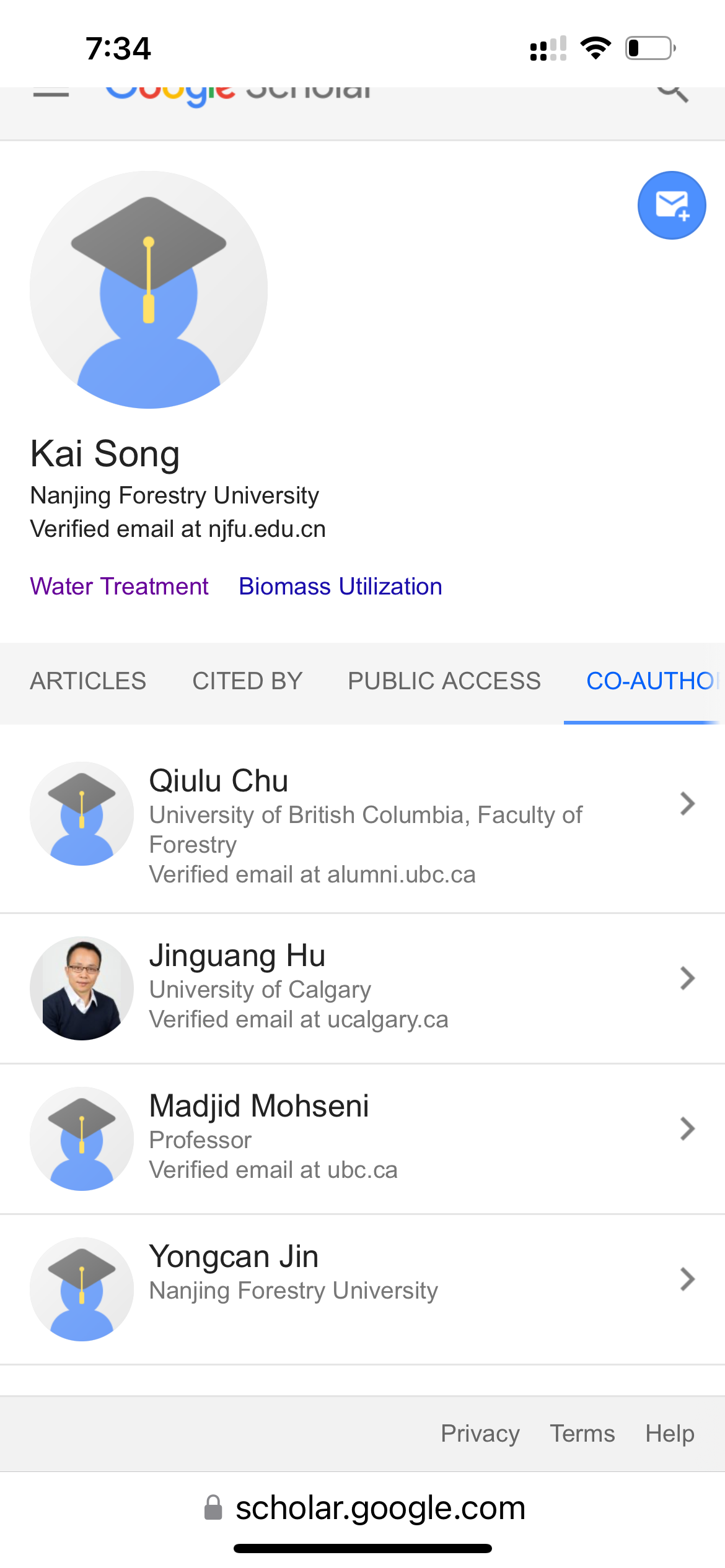Tap the scholar.google.com address bar

pyautogui.click(x=364, y=1508)
